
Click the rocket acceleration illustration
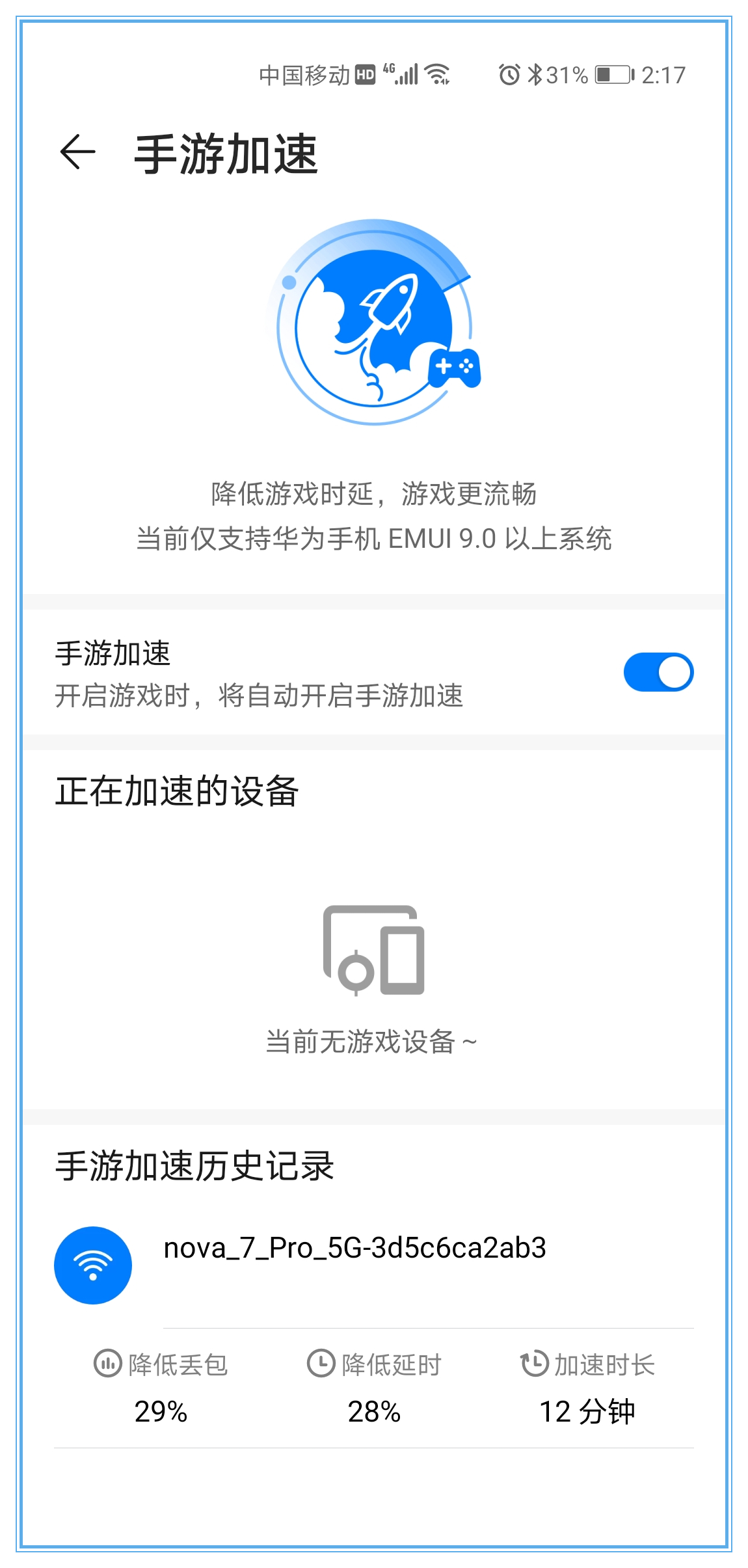click(374, 319)
